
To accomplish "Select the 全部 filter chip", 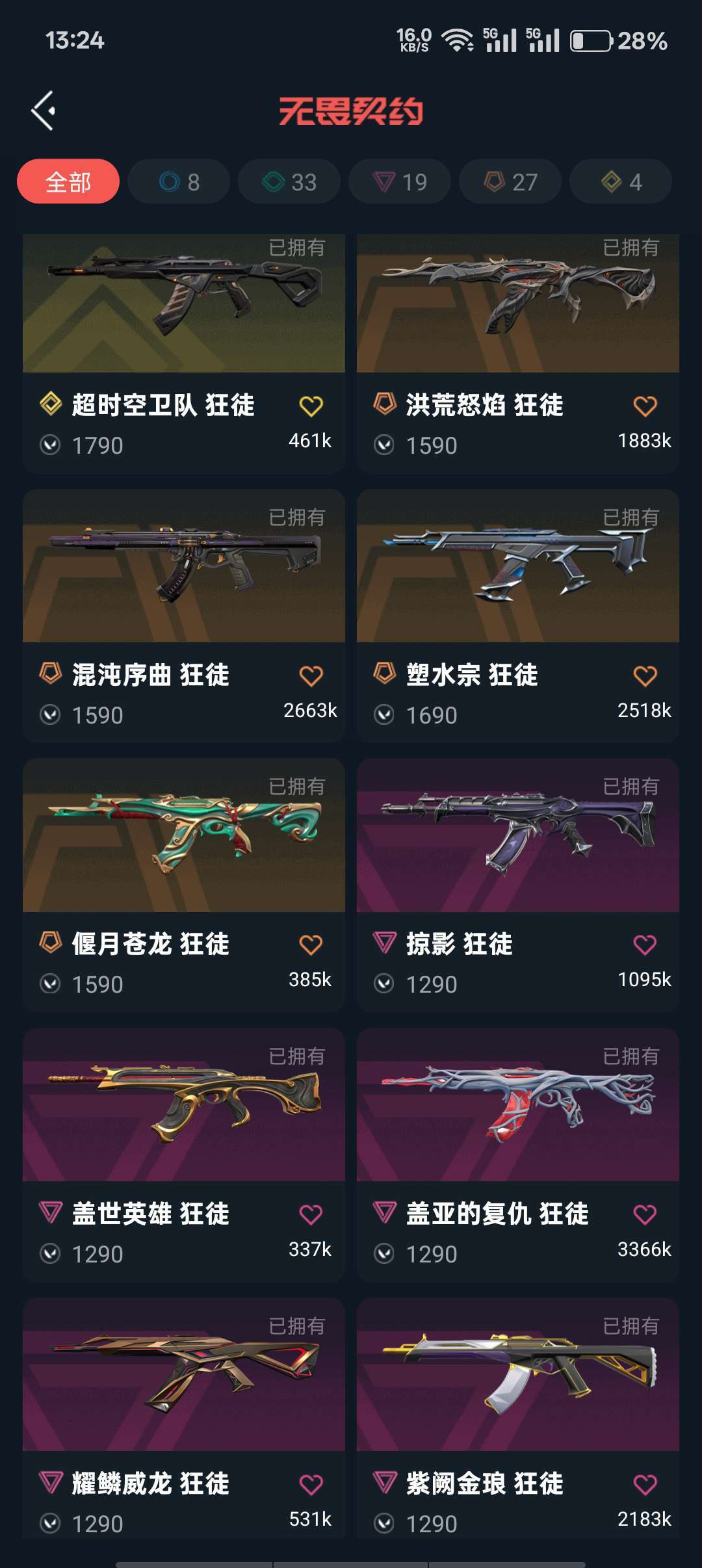I will pos(68,181).
